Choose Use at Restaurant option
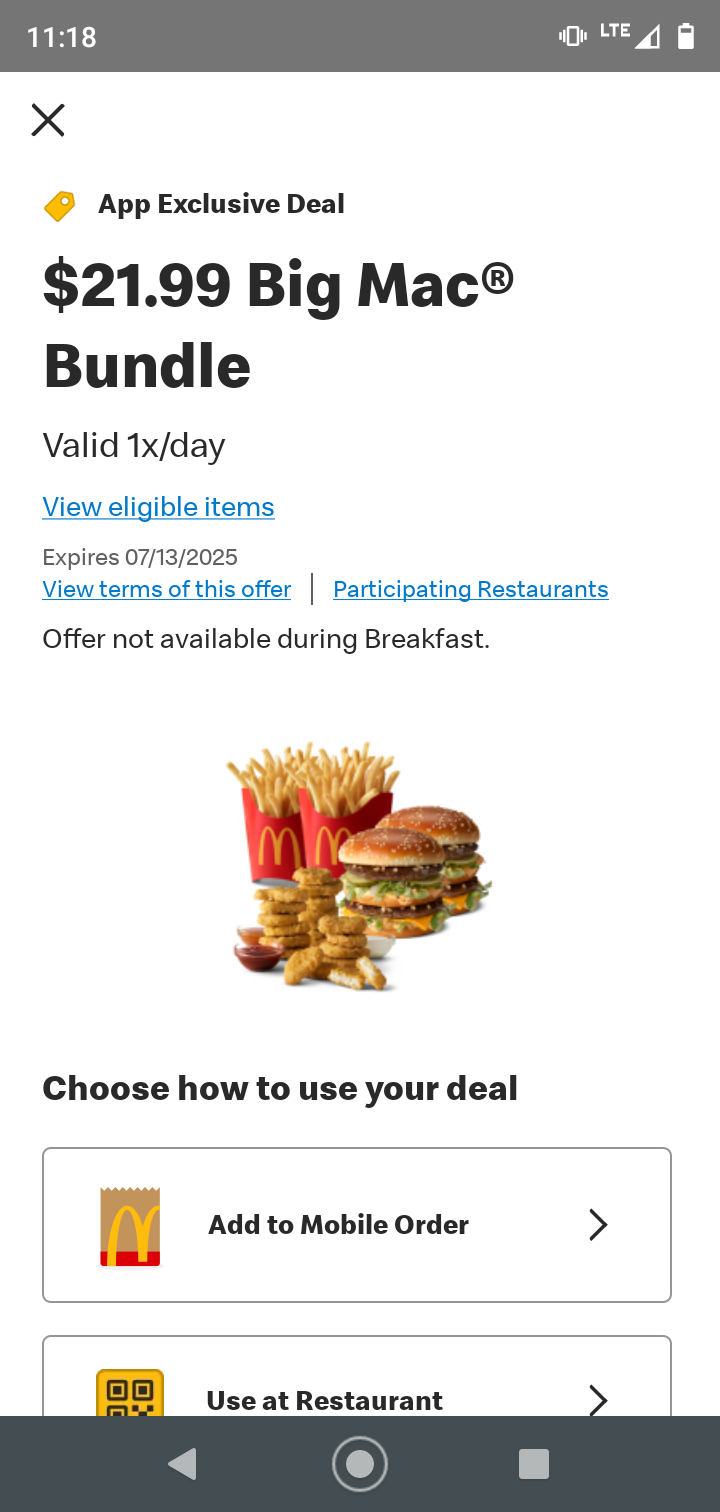 [357, 1377]
